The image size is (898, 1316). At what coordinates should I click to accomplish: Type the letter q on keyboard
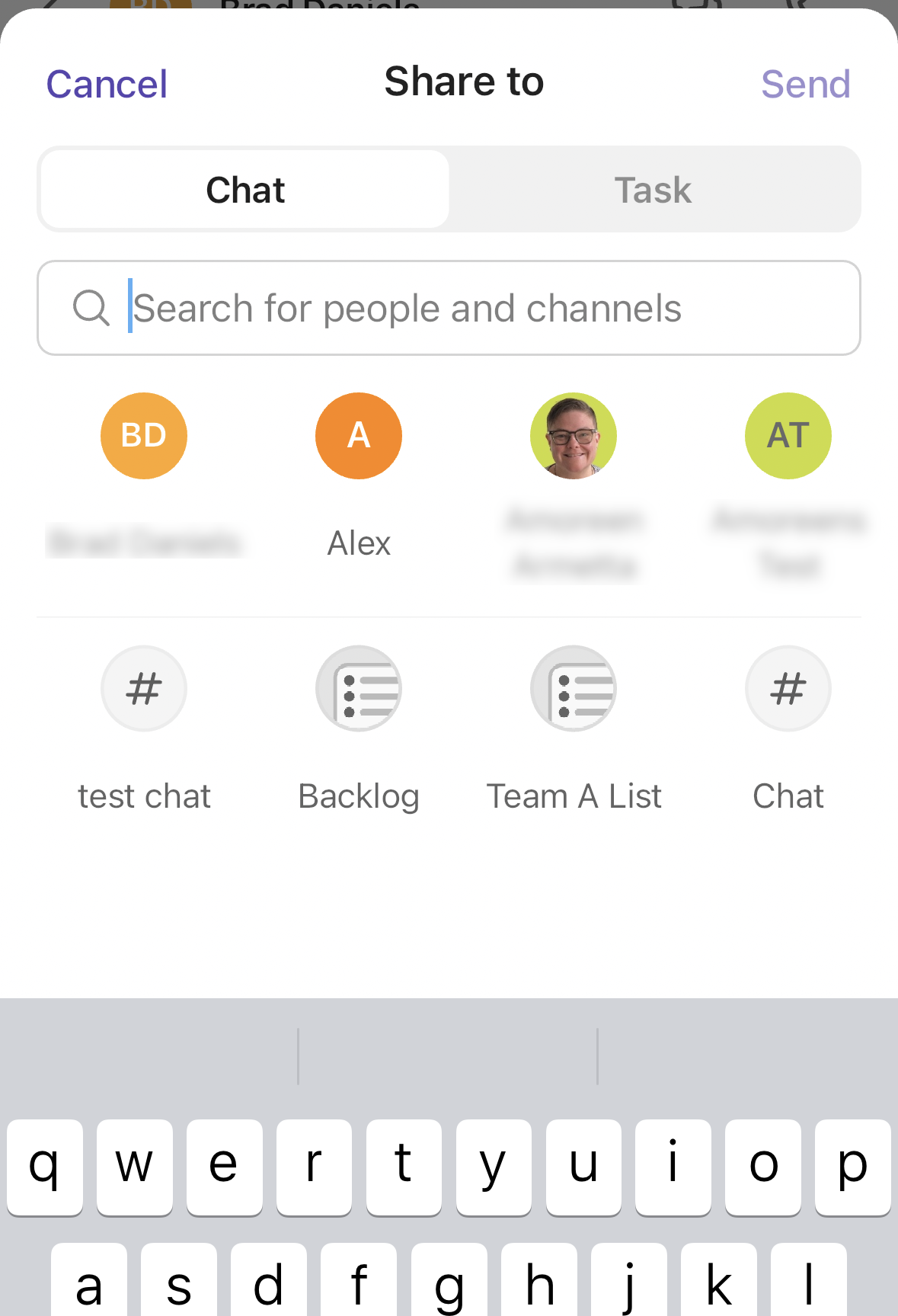pos(45,1166)
